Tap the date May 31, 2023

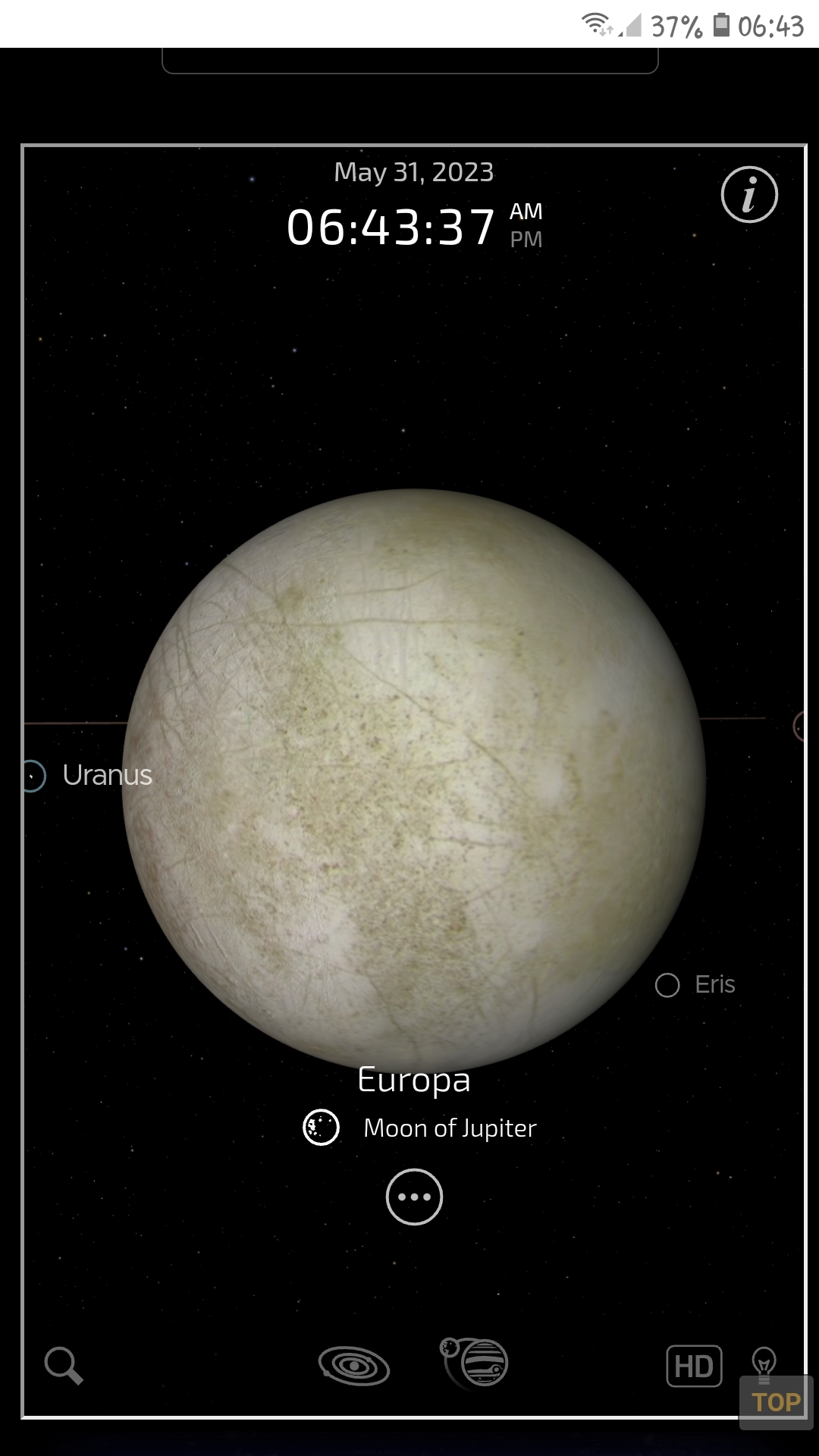click(414, 172)
